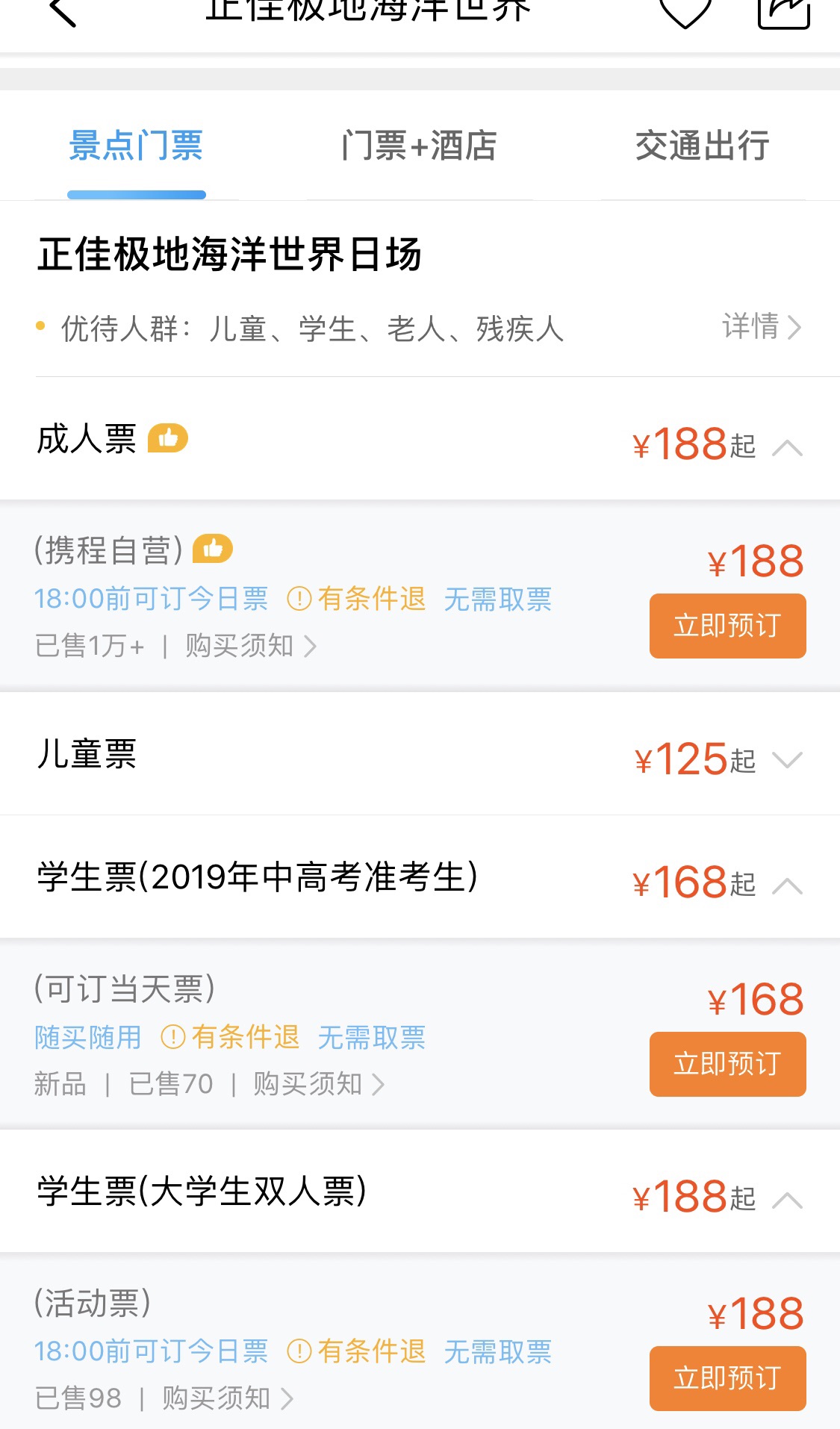
Task: Read 购买须知 for the 活动票
Action: [x=227, y=1398]
